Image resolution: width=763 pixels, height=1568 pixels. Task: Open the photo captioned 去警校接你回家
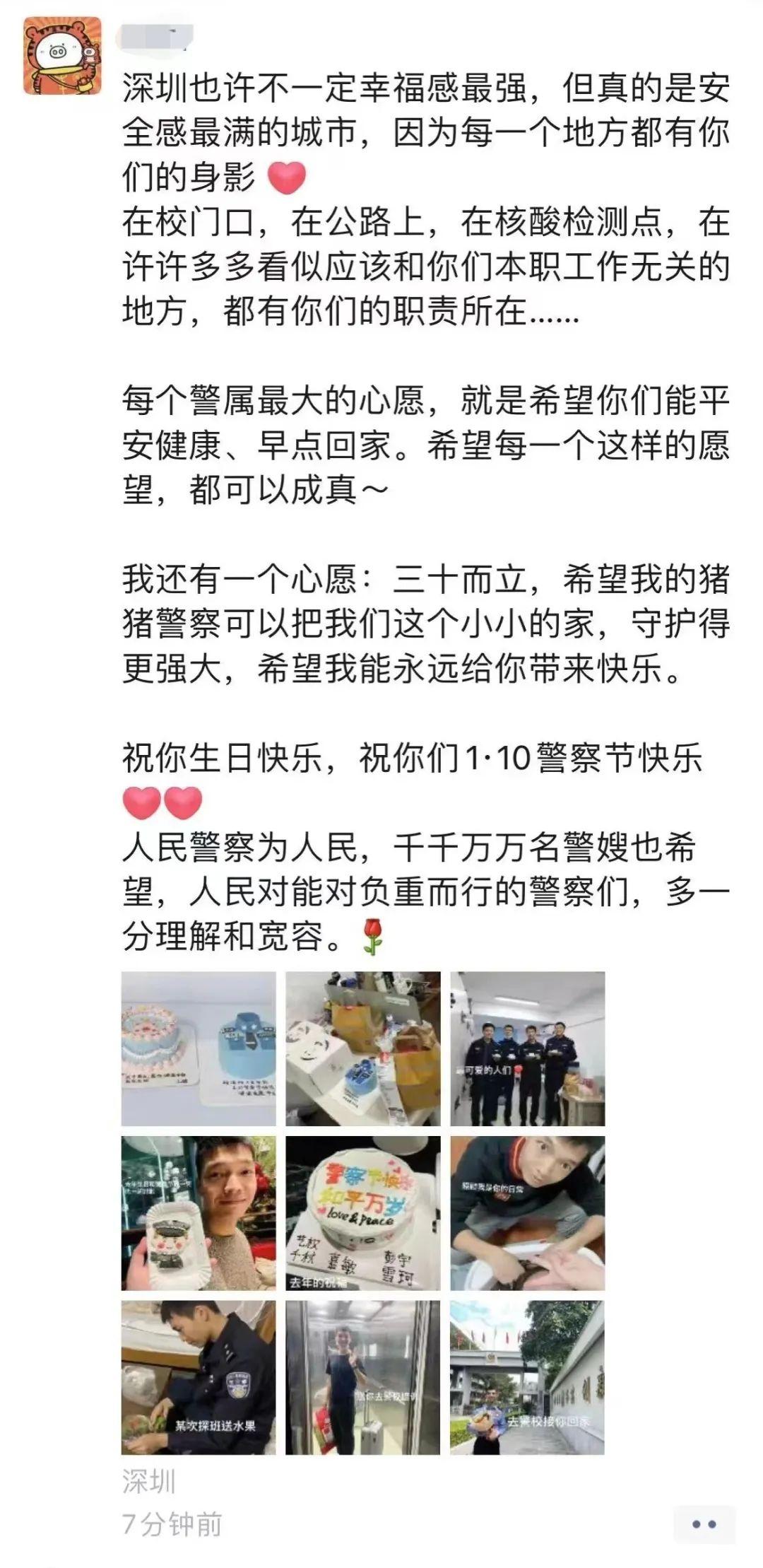pyautogui.click(x=528, y=1377)
